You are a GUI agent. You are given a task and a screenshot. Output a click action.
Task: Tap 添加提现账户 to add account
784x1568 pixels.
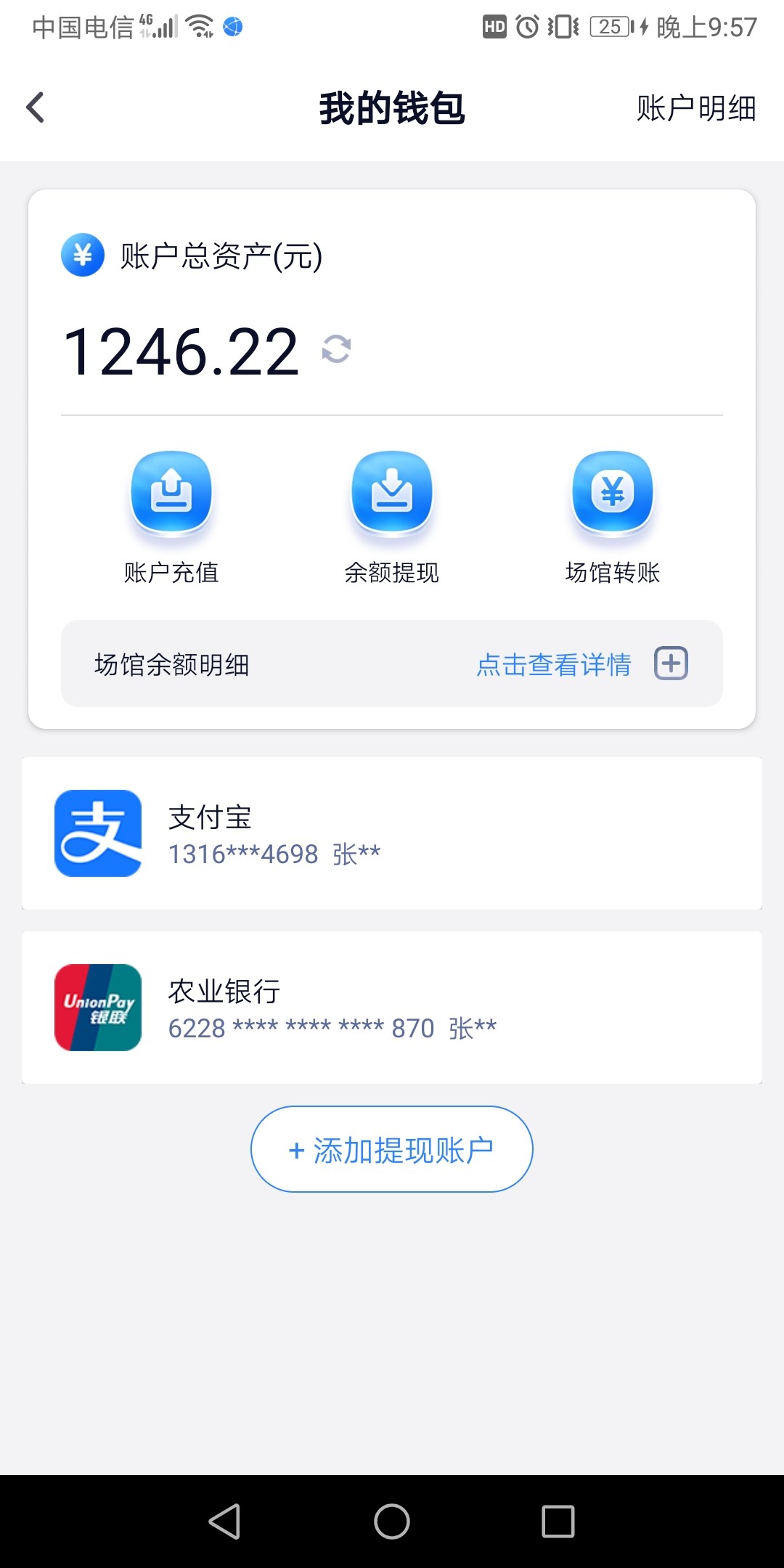392,1149
